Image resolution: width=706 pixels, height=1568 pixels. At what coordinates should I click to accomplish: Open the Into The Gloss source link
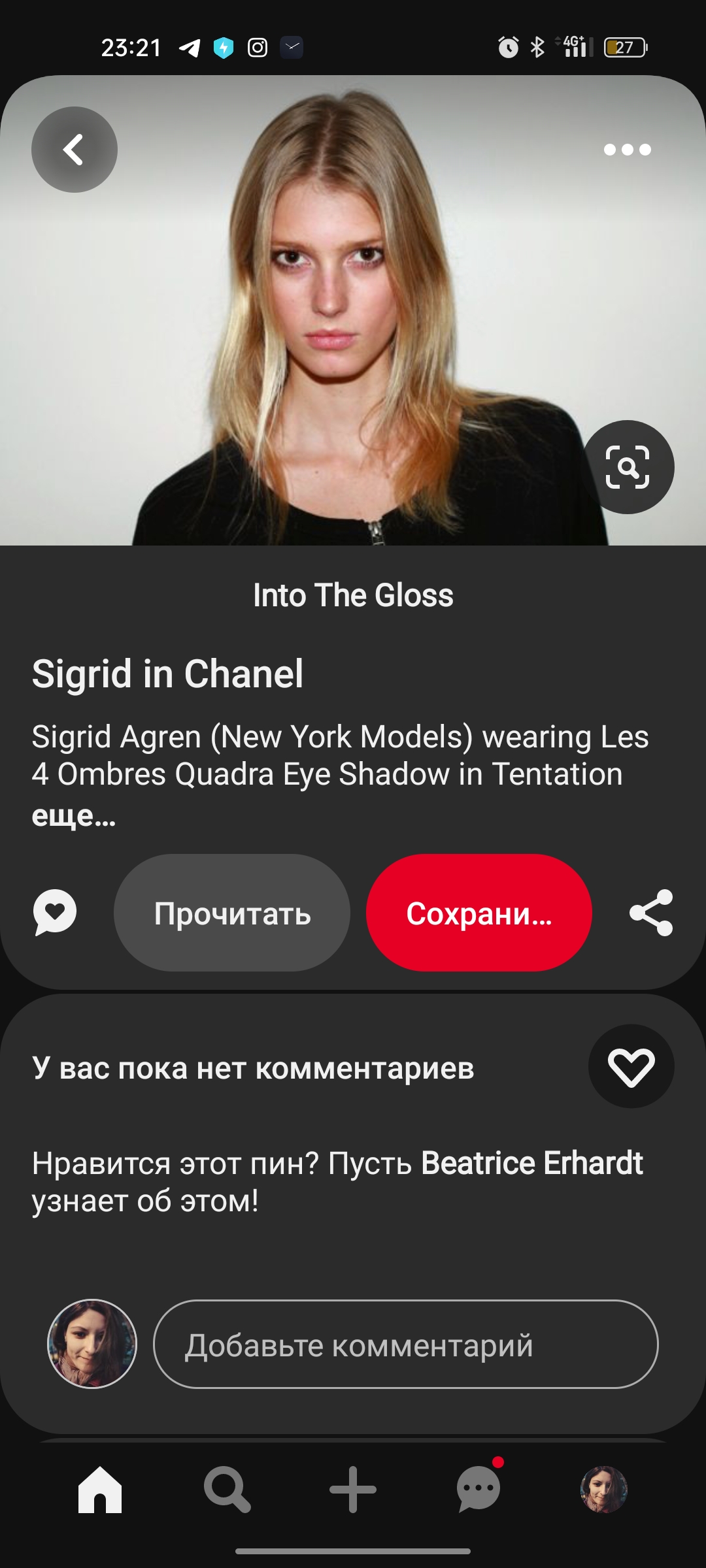click(353, 595)
